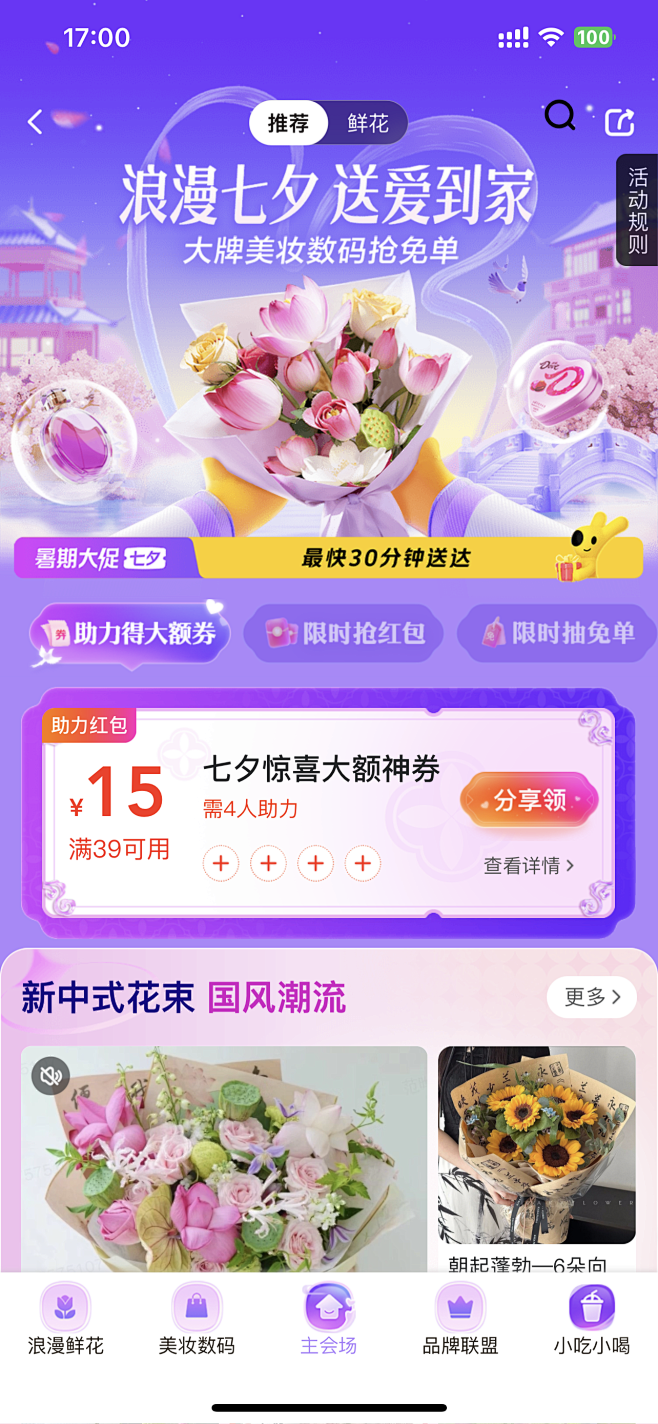Go to 浪漫鲜花 bottom tab
658x1424 pixels.
(66, 1320)
